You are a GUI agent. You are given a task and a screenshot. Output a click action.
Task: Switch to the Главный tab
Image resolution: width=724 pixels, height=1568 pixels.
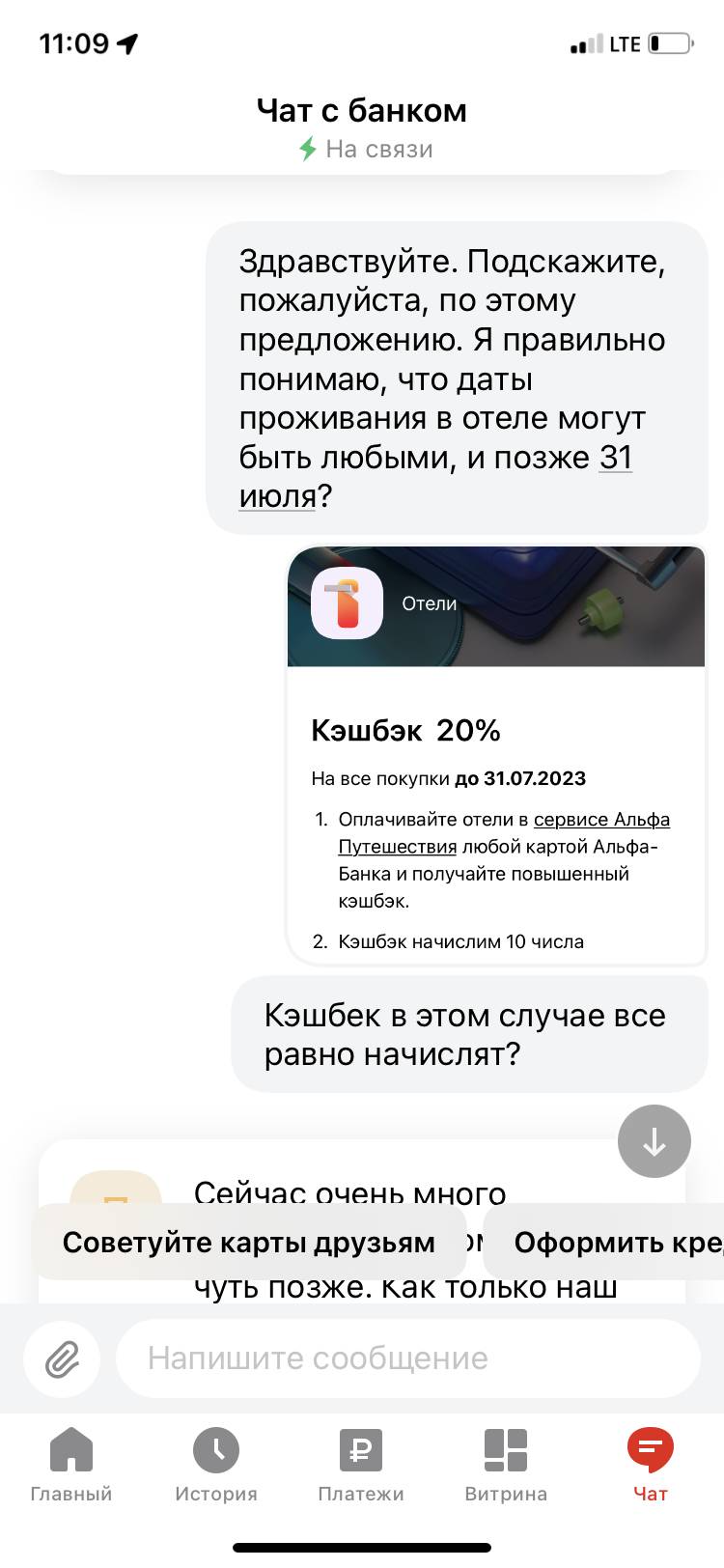tap(71, 1466)
